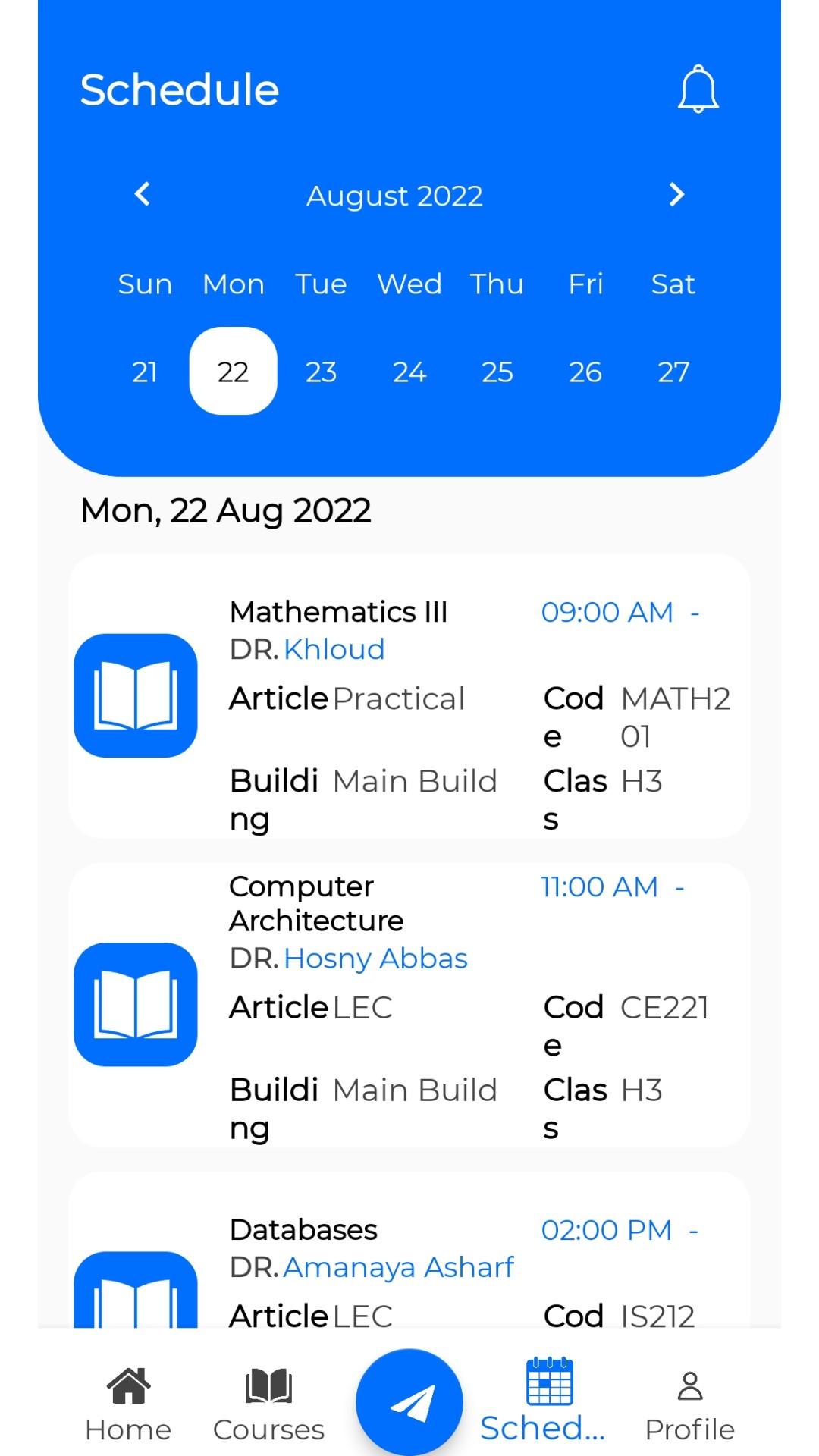Go to the next week
819x1456 pixels.
[676, 195]
